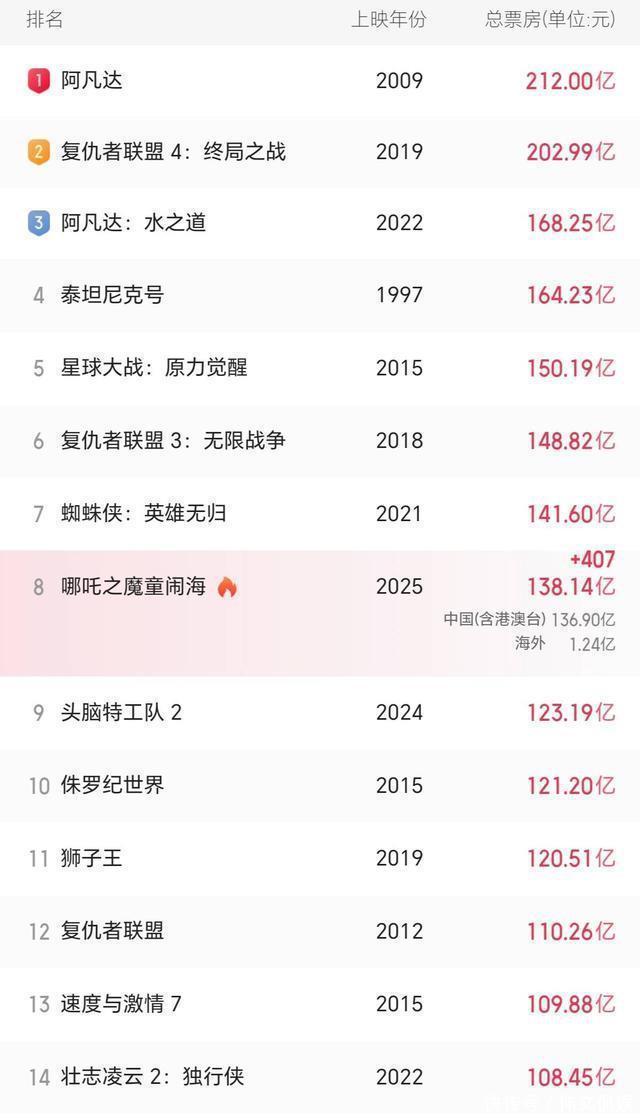Select 狮子王 in the list
The image size is (640, 1118).
point(92,858)
